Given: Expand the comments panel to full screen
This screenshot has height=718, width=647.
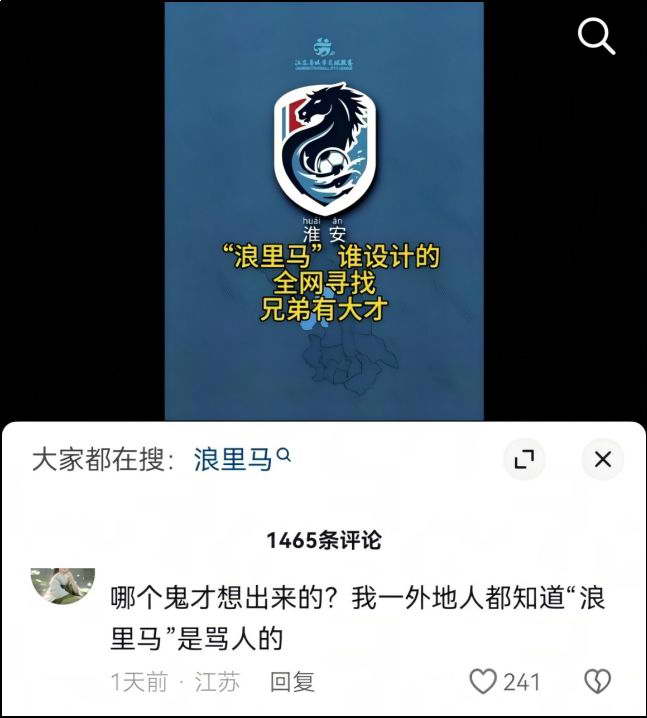Looking at the screenshot, I should click(x=524, y=459).
